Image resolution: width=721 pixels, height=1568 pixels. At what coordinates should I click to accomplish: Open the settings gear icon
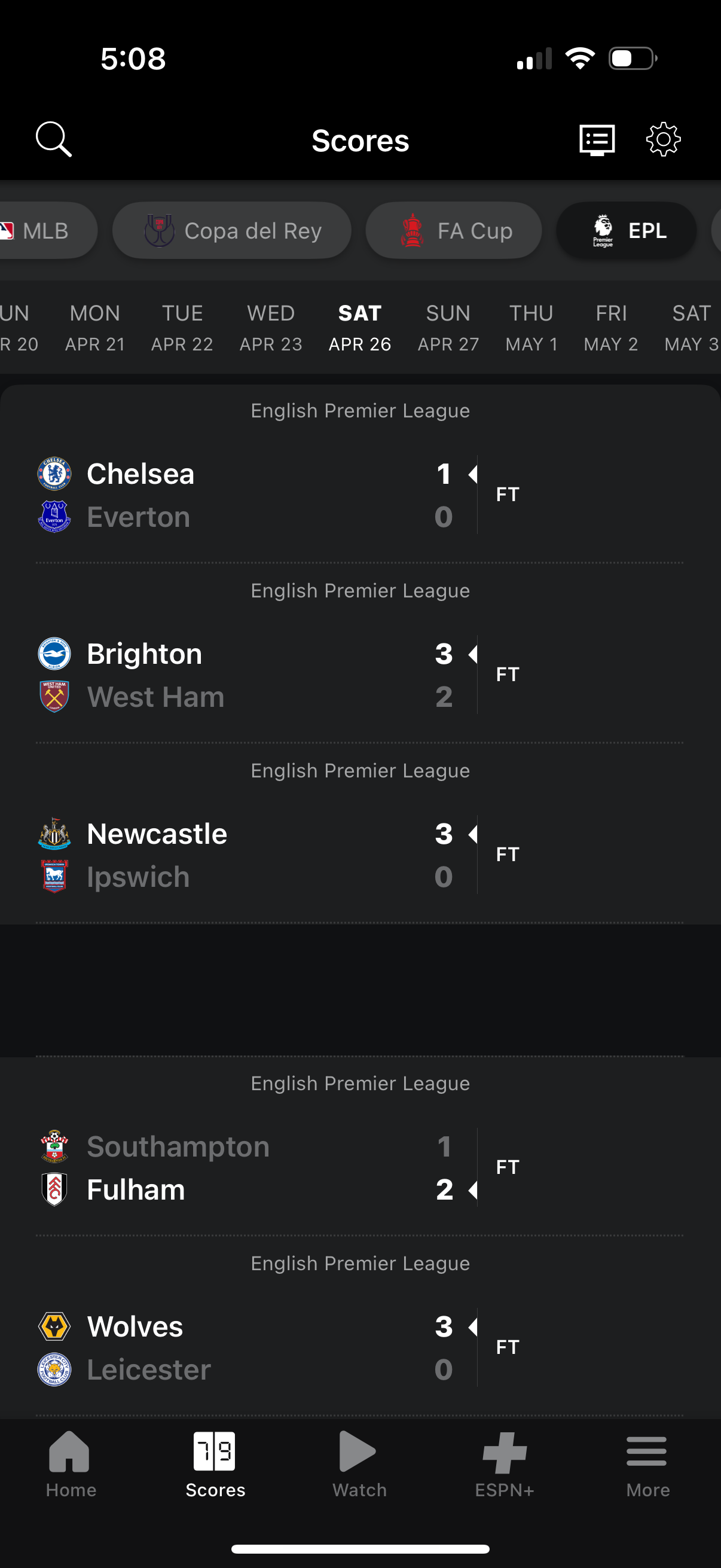[662, 139]
